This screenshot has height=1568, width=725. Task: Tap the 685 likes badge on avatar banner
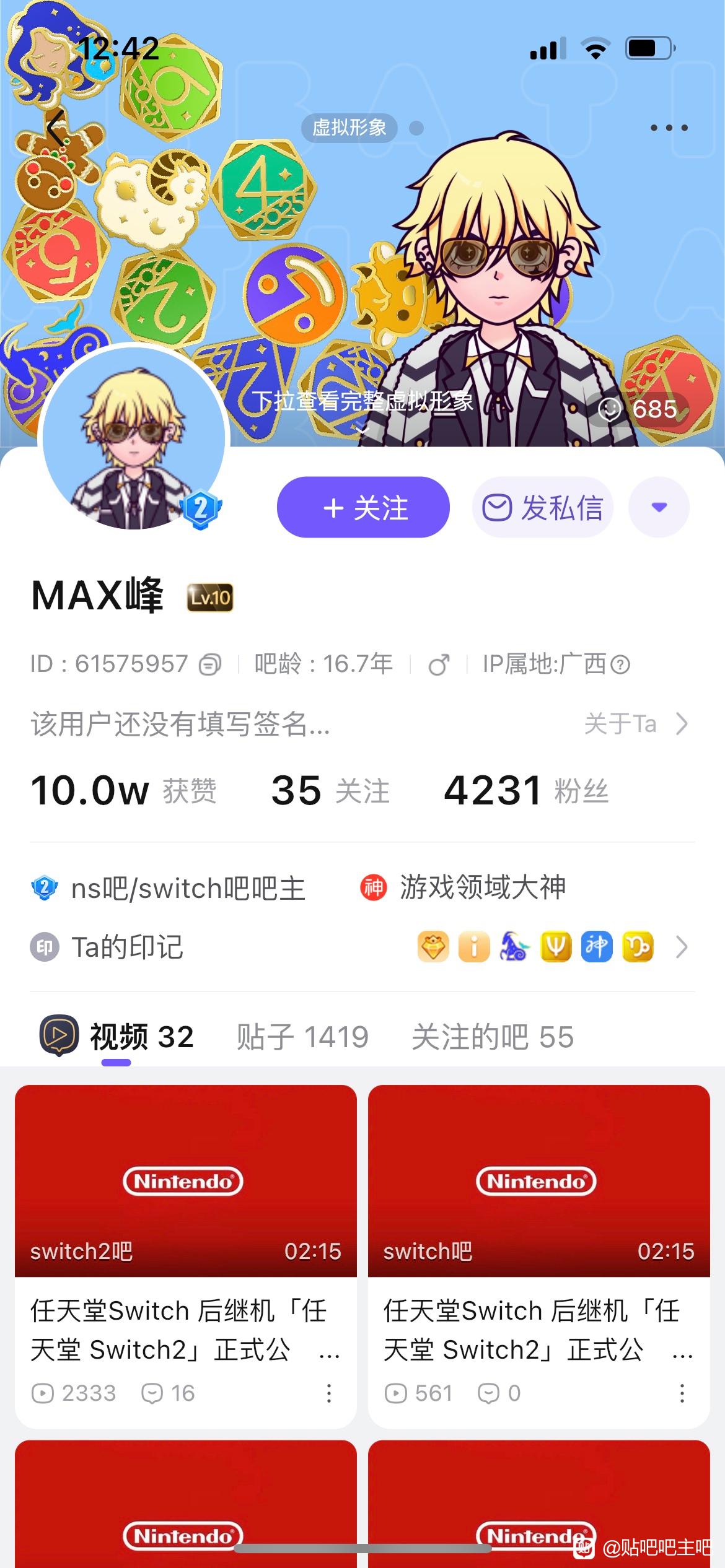[638, 409]
